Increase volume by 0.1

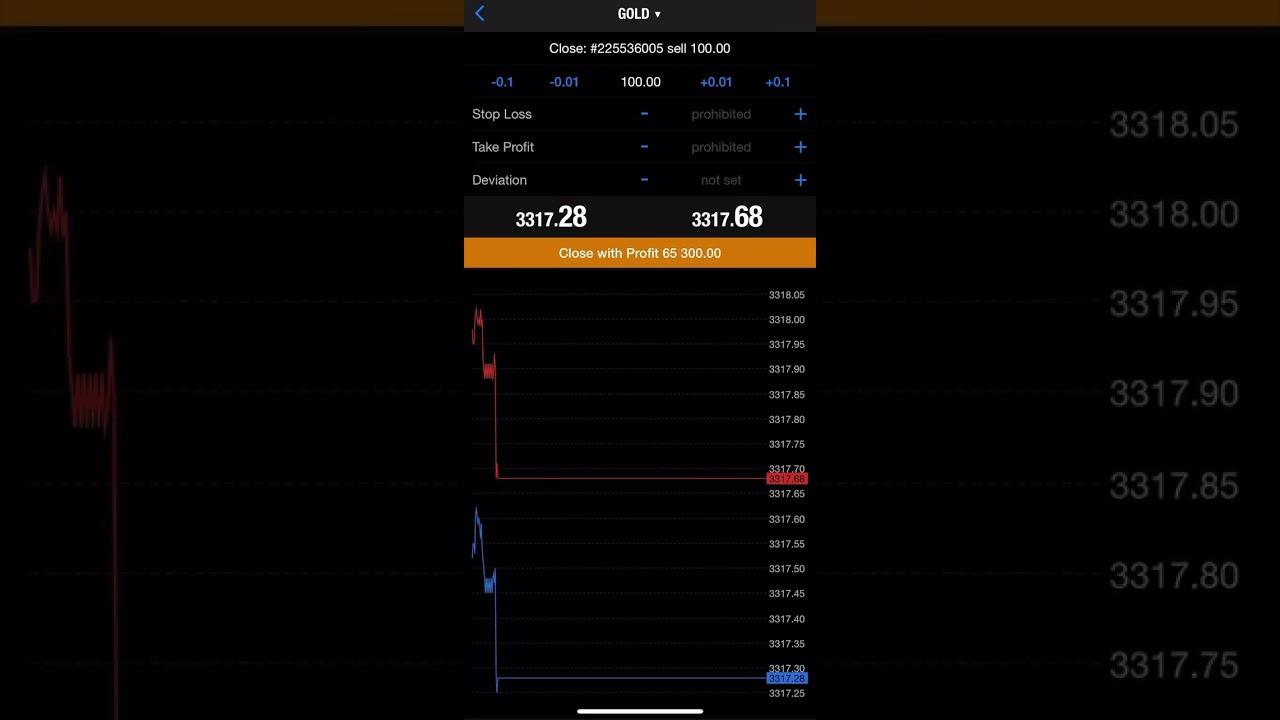(777, 82)
